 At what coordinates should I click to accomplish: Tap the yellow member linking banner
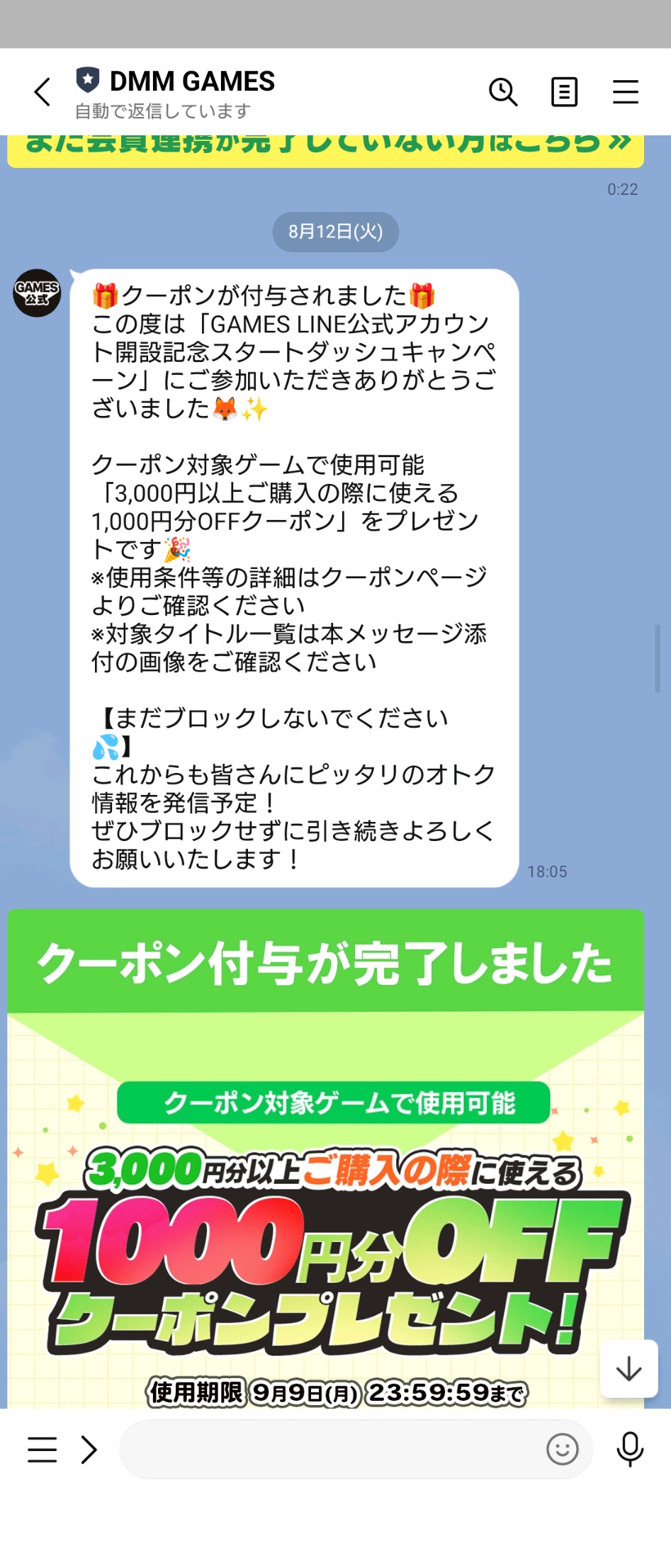coord(325,149)
